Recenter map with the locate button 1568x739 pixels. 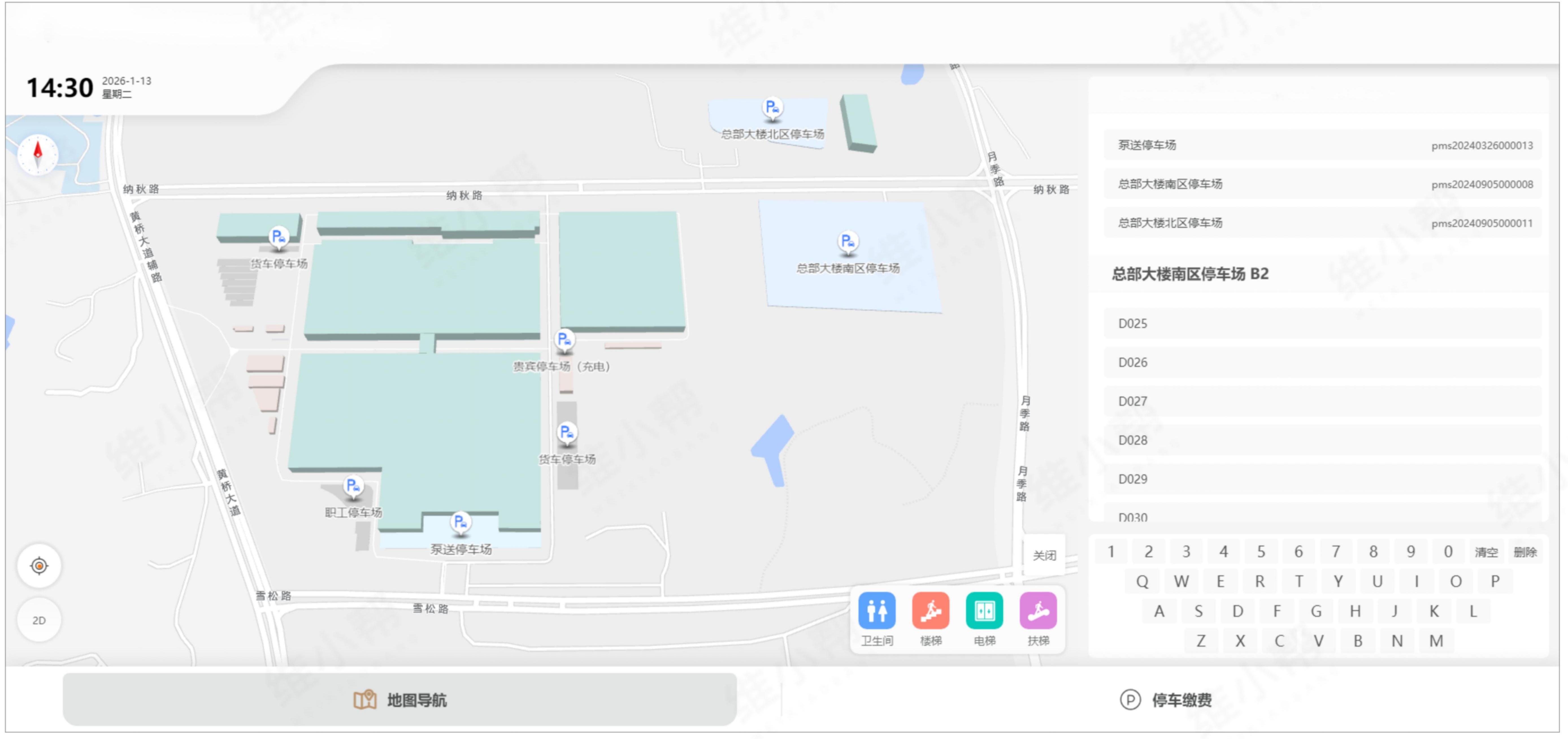pos(39,566)
